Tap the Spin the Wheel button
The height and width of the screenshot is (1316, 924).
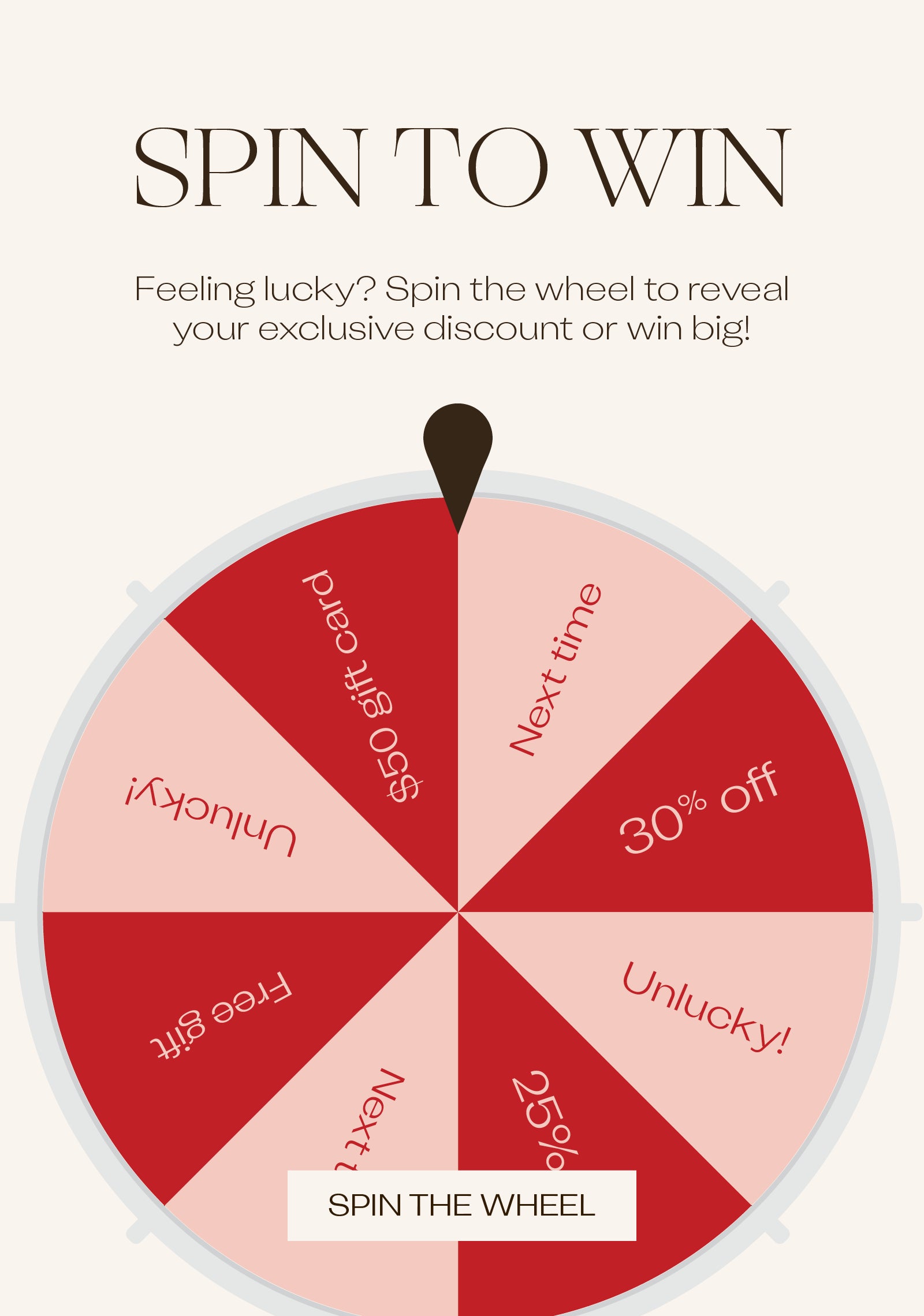461,1205
